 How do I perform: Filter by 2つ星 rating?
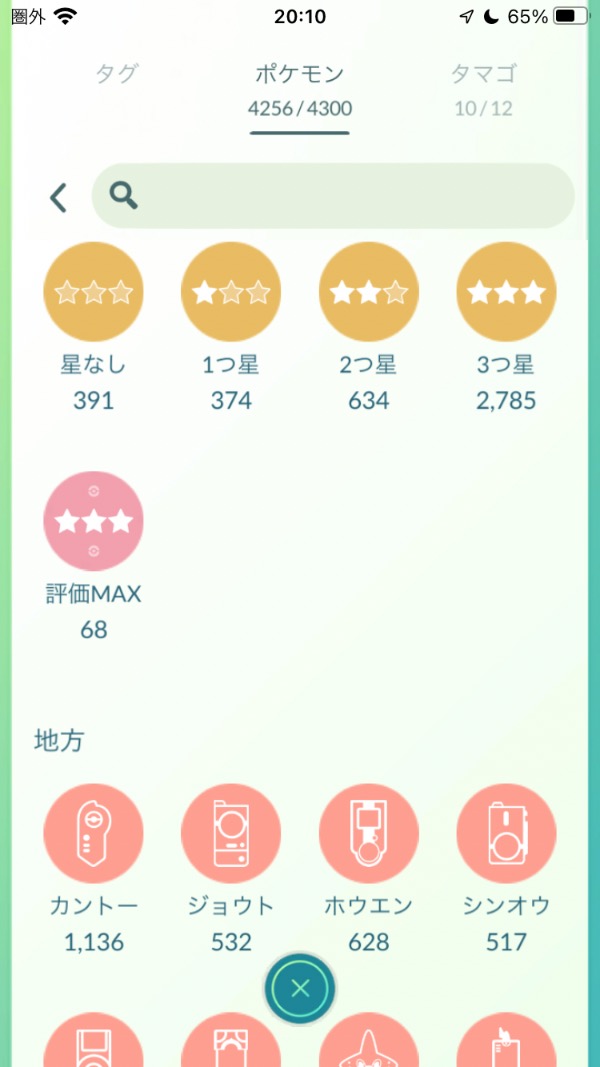(369, 292)
